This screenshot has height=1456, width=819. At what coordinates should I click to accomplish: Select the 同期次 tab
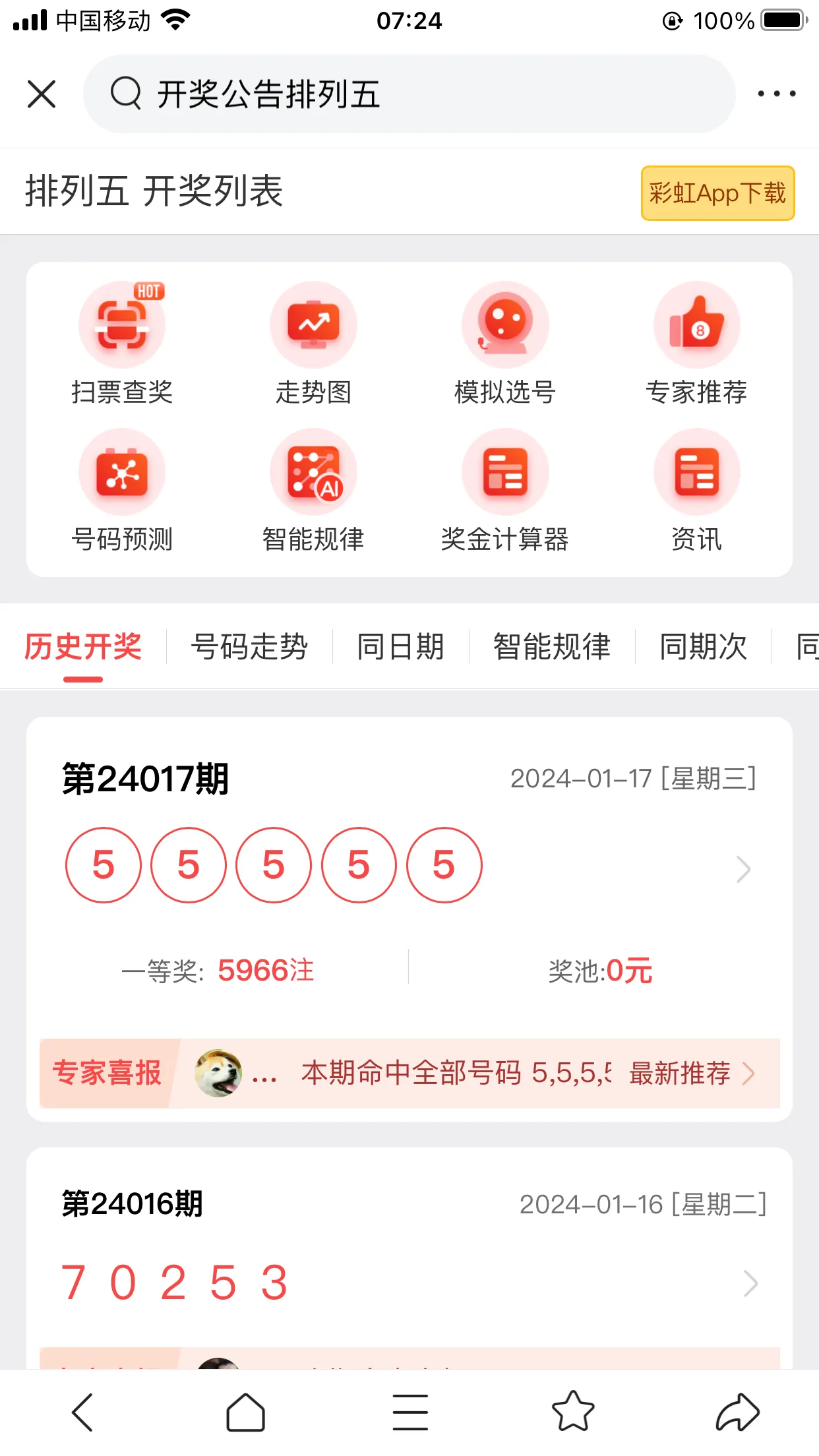point(703,646)
